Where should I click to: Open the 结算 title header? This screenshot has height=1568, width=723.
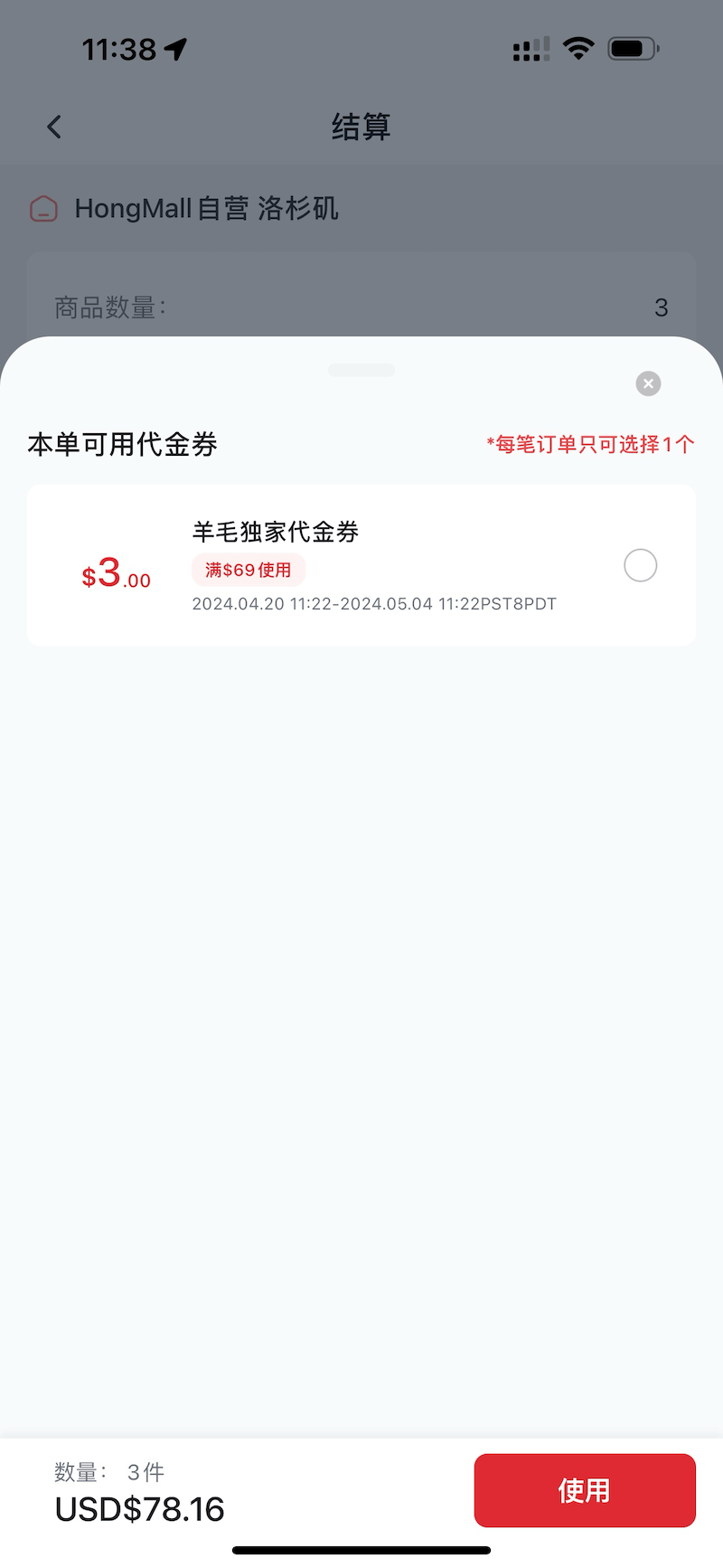point(361,127)
